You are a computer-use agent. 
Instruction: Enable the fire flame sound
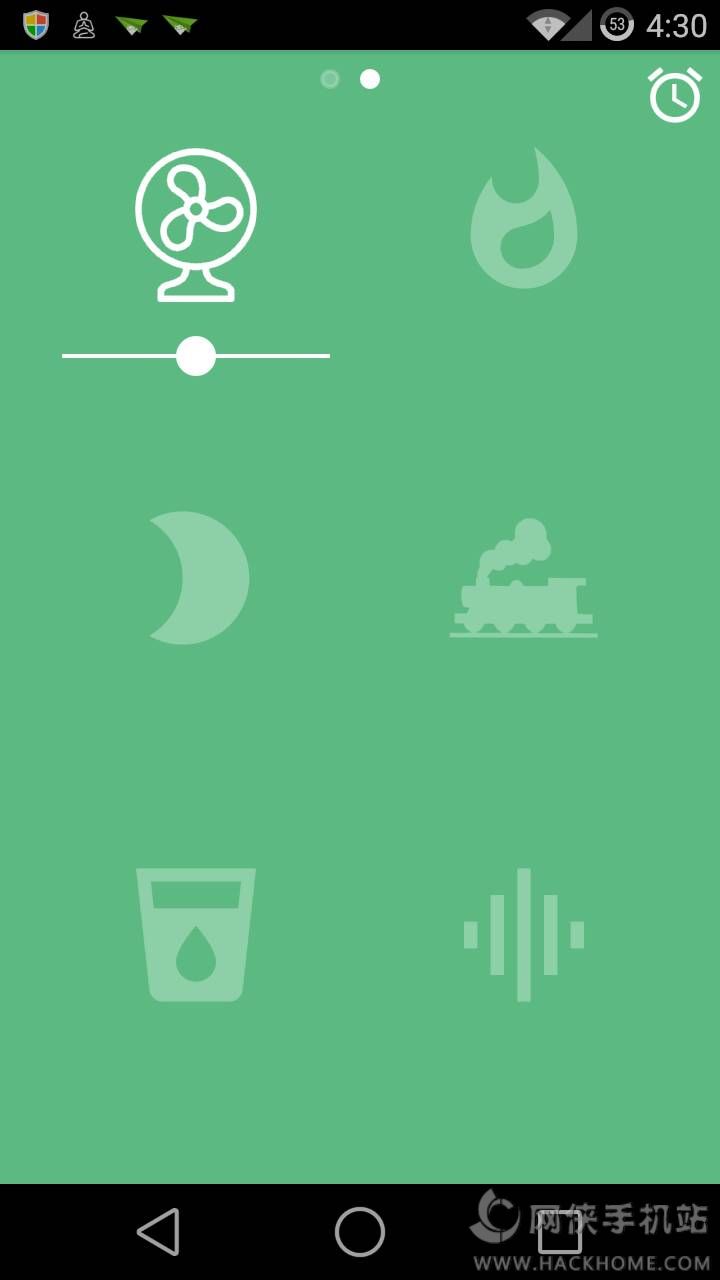[524, 220]
